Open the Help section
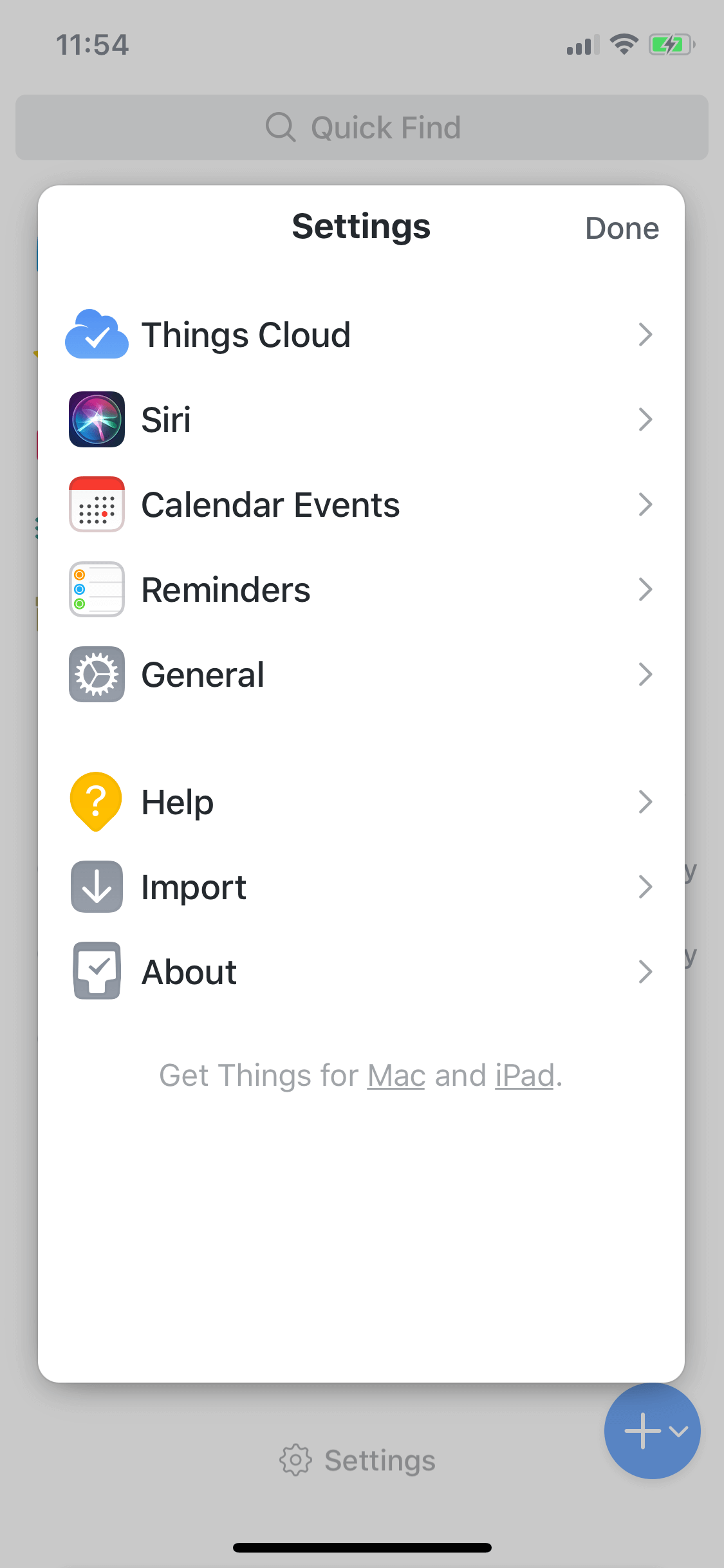 (x=361, y=802)
